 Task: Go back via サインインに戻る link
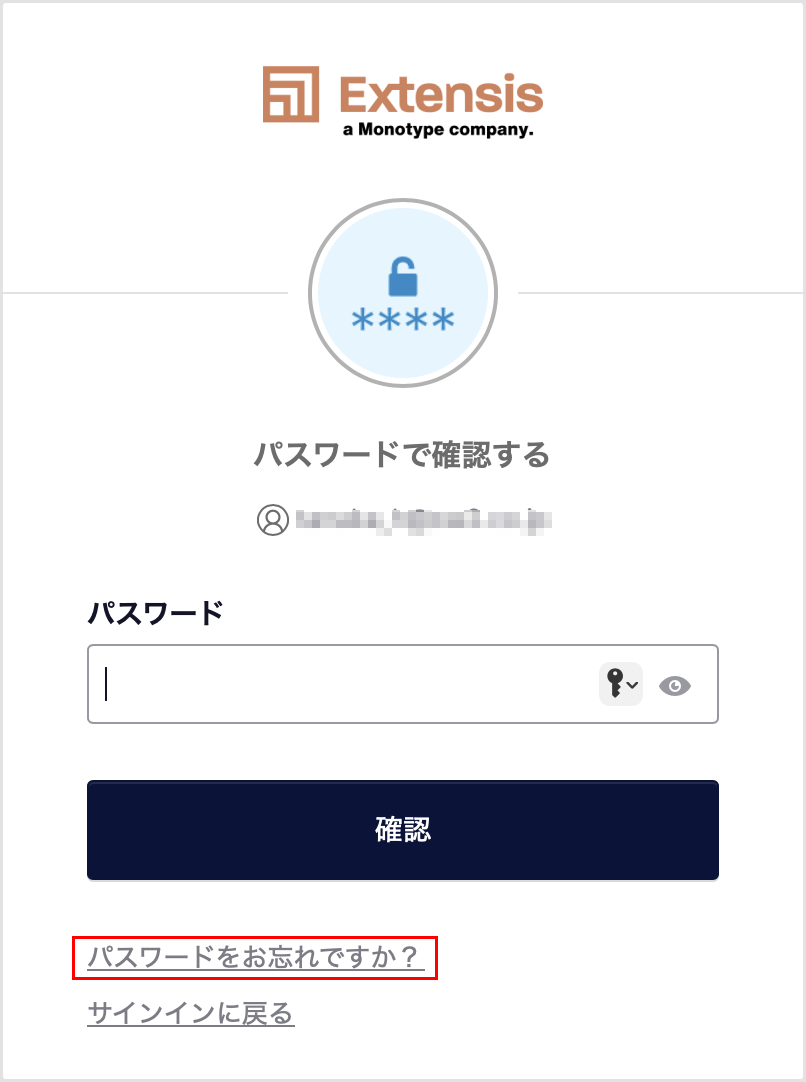191,1014
